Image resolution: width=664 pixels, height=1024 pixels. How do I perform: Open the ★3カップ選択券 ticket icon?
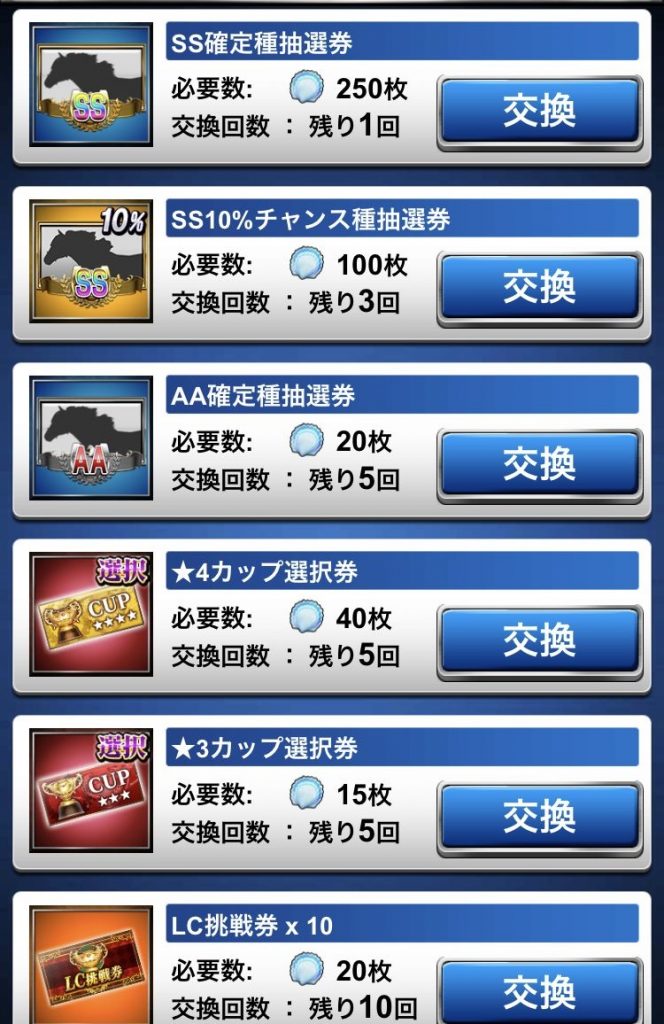(91, 790)
